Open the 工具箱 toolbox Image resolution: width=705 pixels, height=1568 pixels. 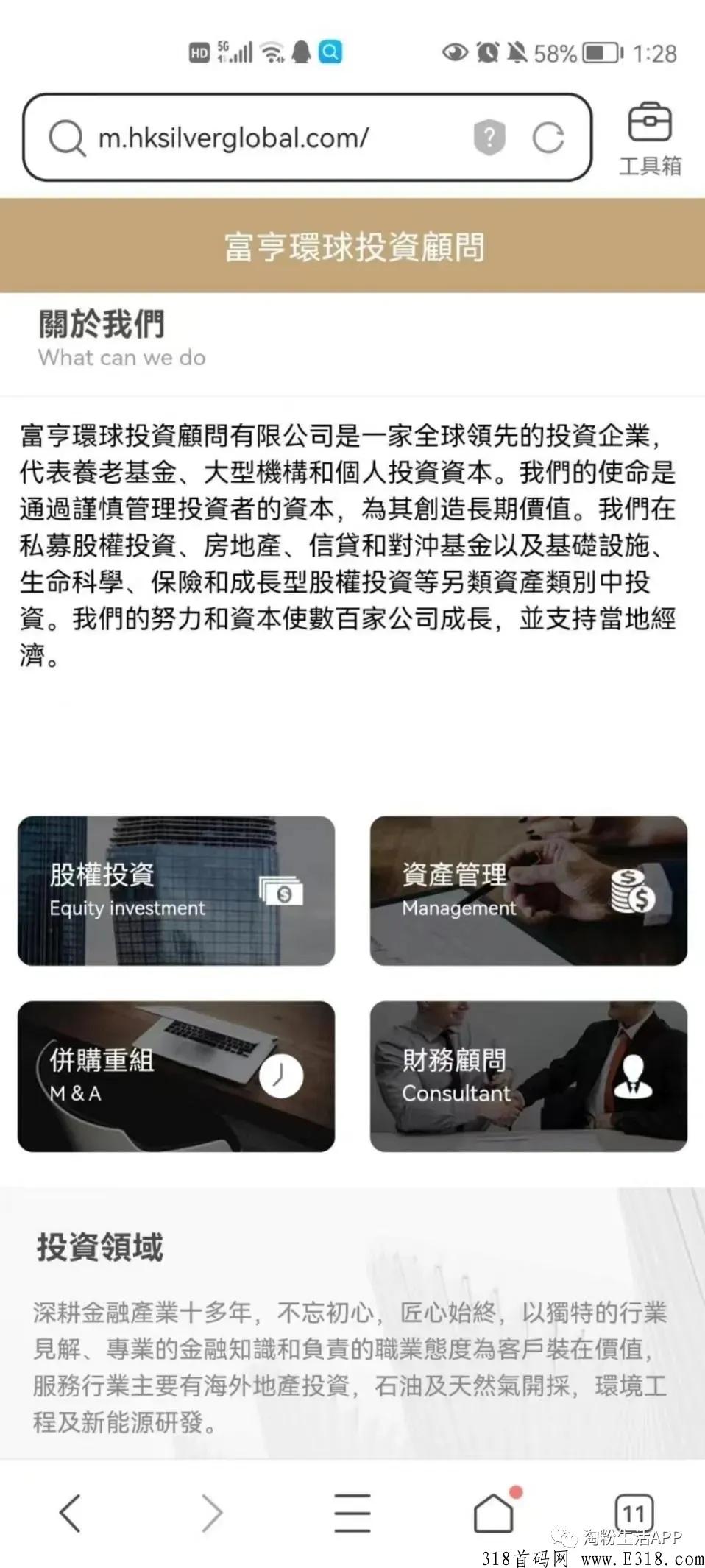(x=650, y=140)
